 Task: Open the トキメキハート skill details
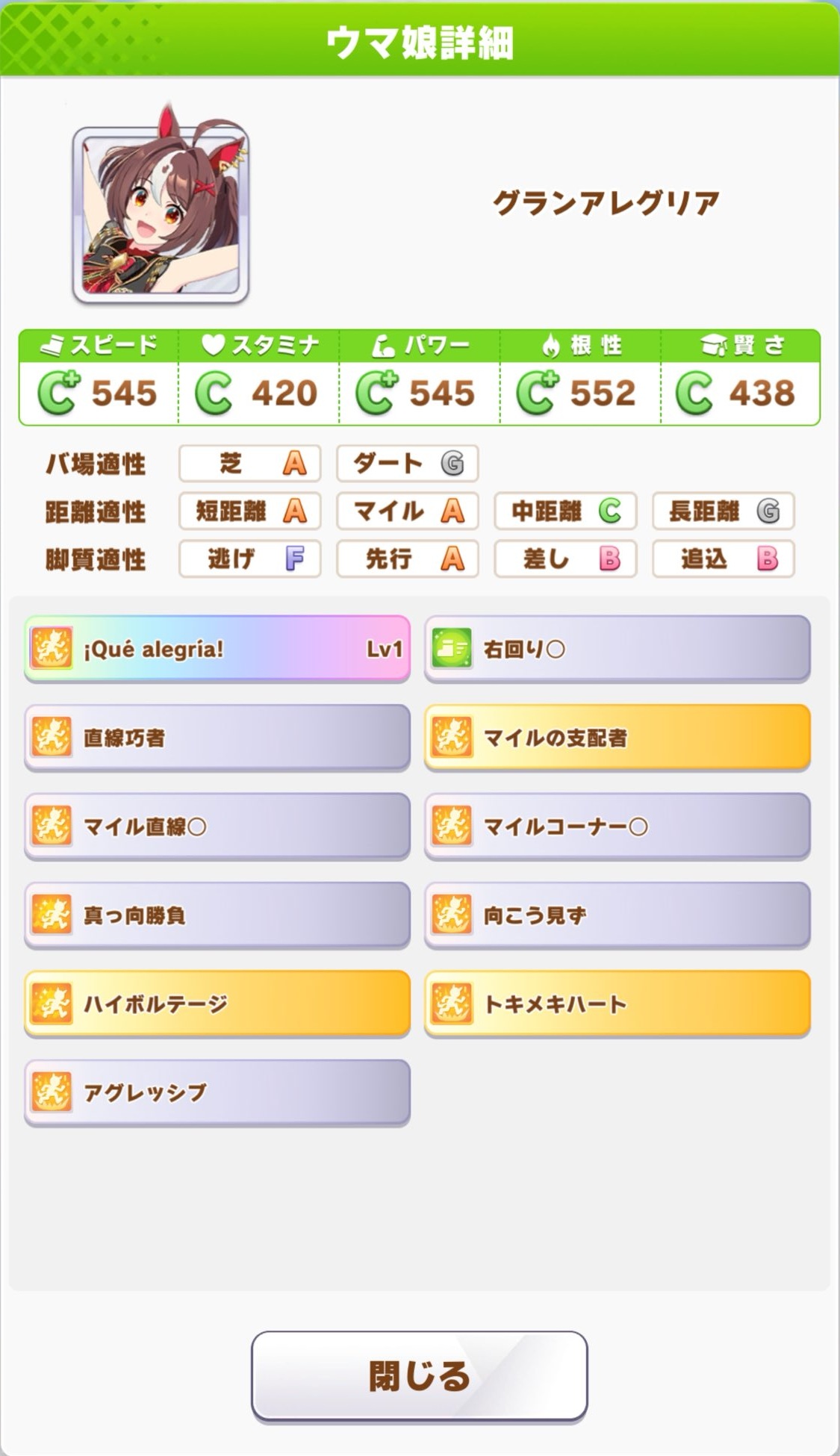pyautogui.click(x=617, y=1004)
